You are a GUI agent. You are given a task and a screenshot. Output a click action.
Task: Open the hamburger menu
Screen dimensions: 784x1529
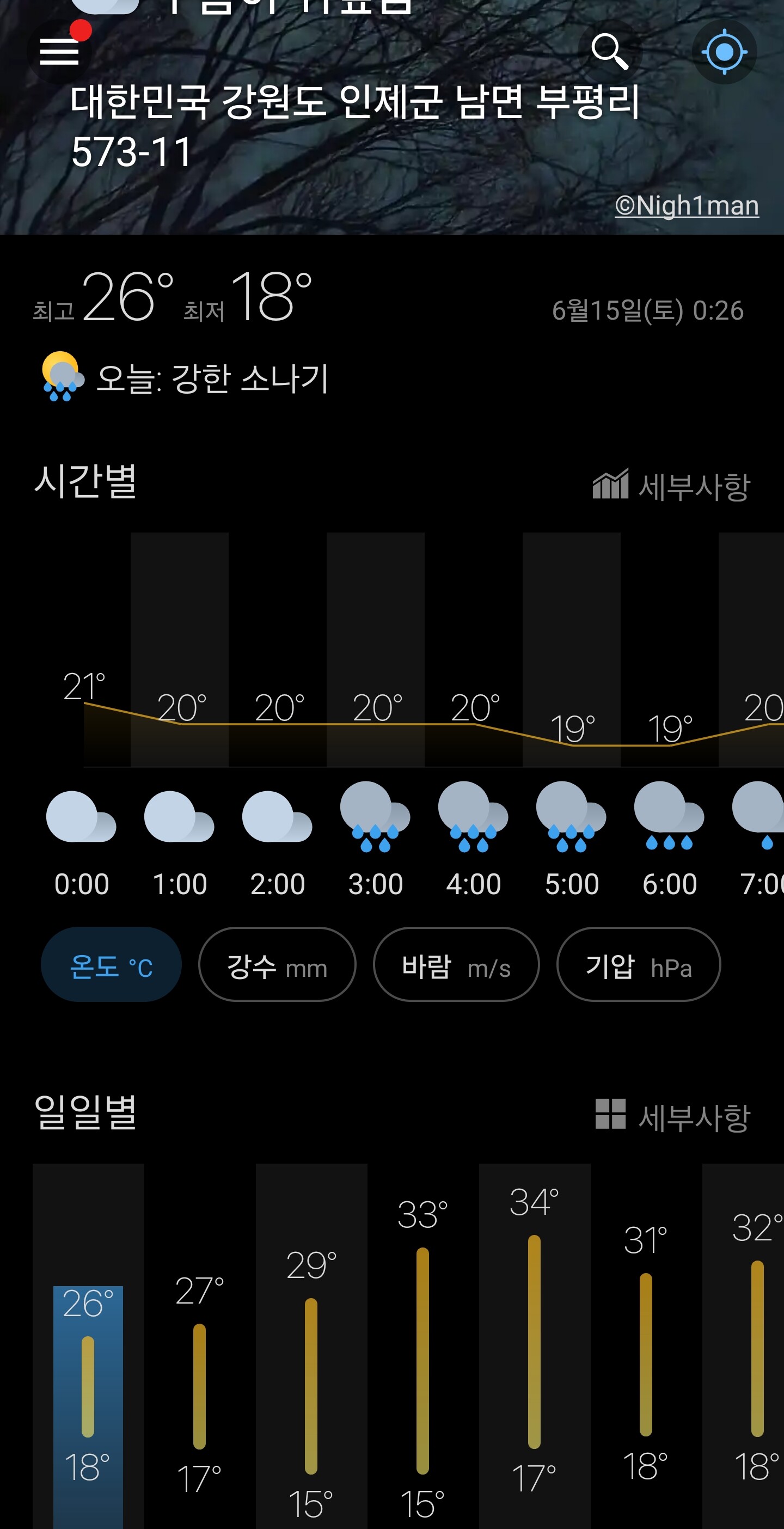click(59, 51)
